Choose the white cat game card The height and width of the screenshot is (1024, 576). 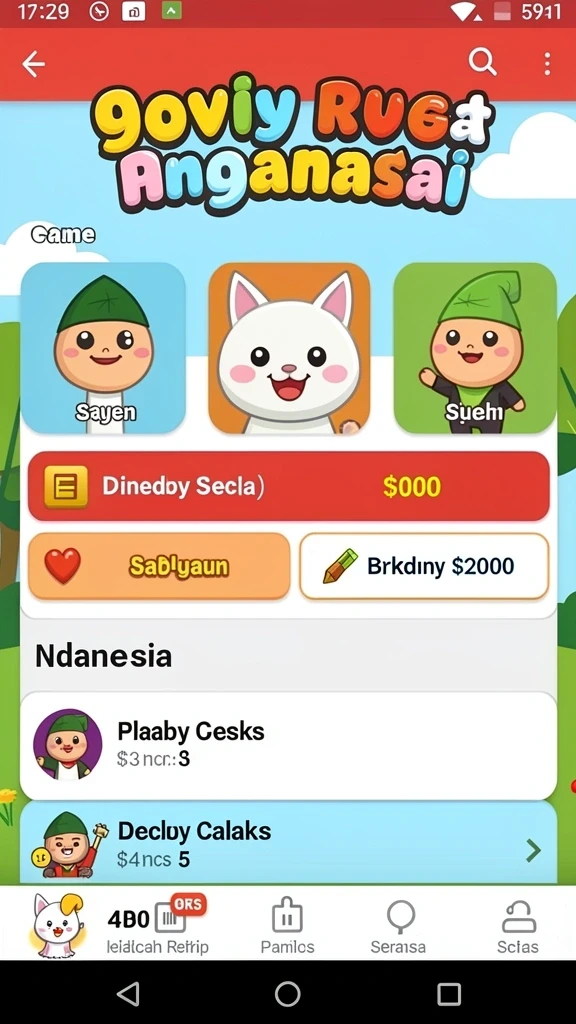point(289,348)
